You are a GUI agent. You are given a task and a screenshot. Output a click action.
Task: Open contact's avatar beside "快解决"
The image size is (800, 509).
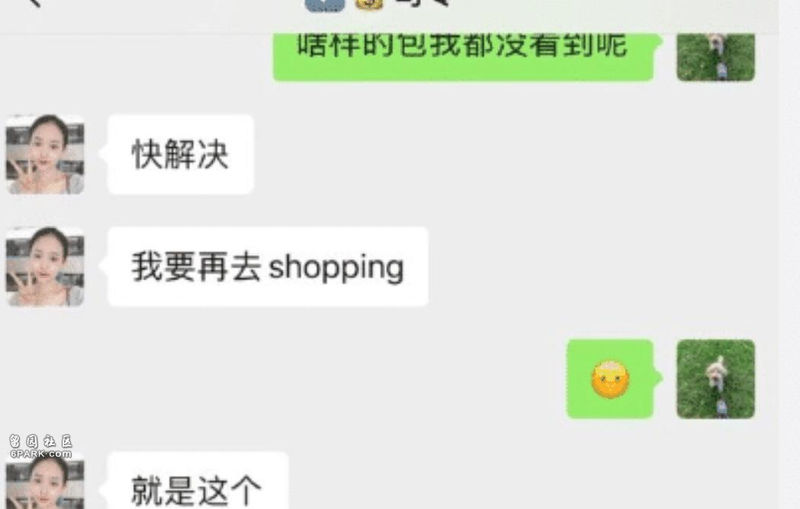45,154
